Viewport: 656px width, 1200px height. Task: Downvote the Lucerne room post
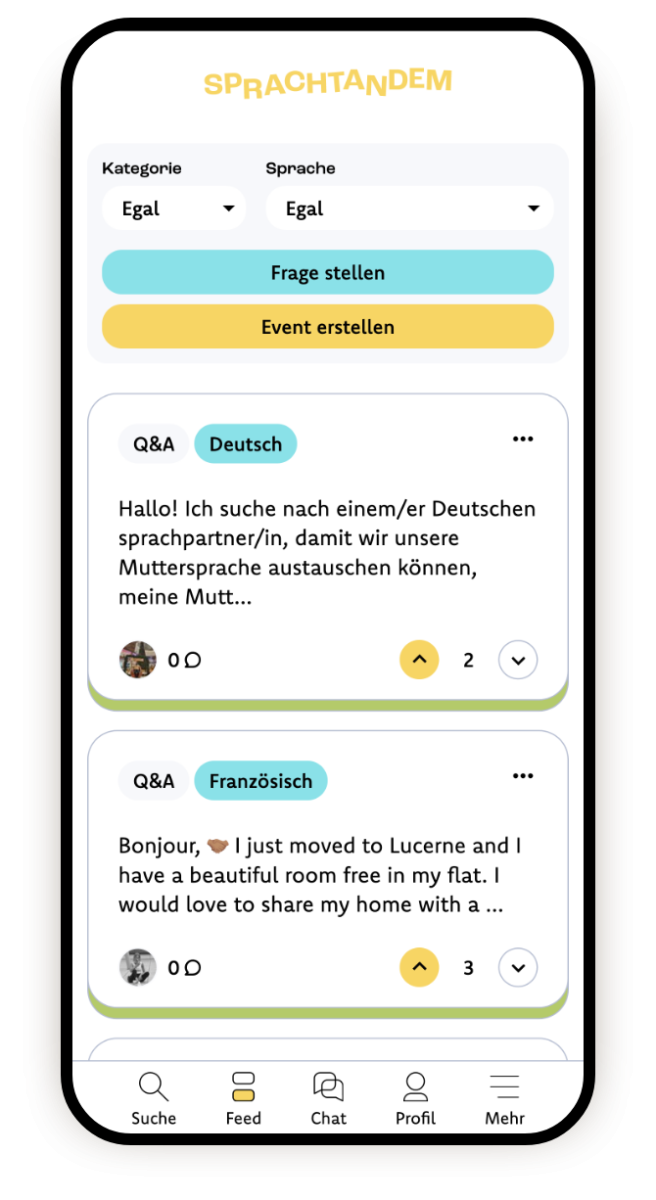point(517,968)
